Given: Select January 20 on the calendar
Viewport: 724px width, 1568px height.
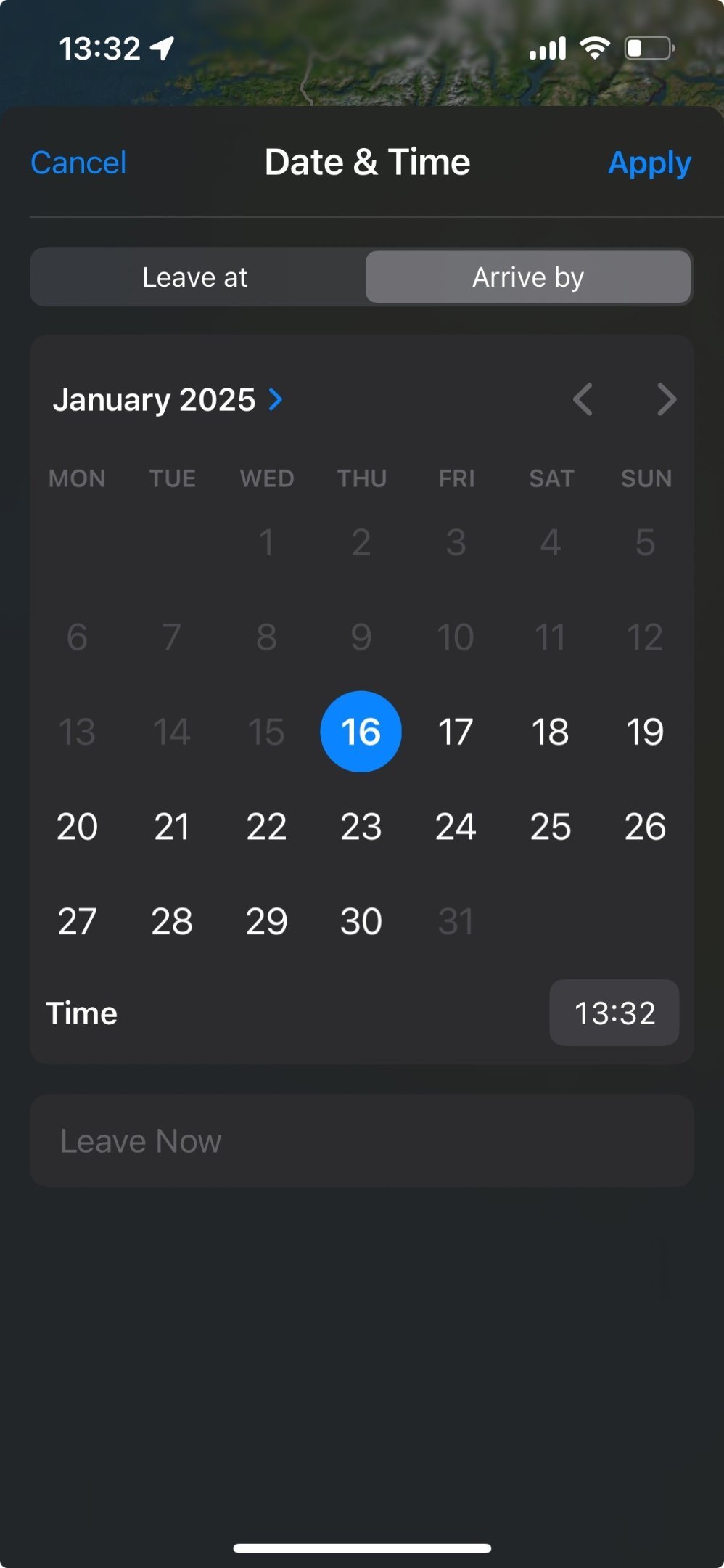Looking at the screenshot, I should [x=77, y=827].
